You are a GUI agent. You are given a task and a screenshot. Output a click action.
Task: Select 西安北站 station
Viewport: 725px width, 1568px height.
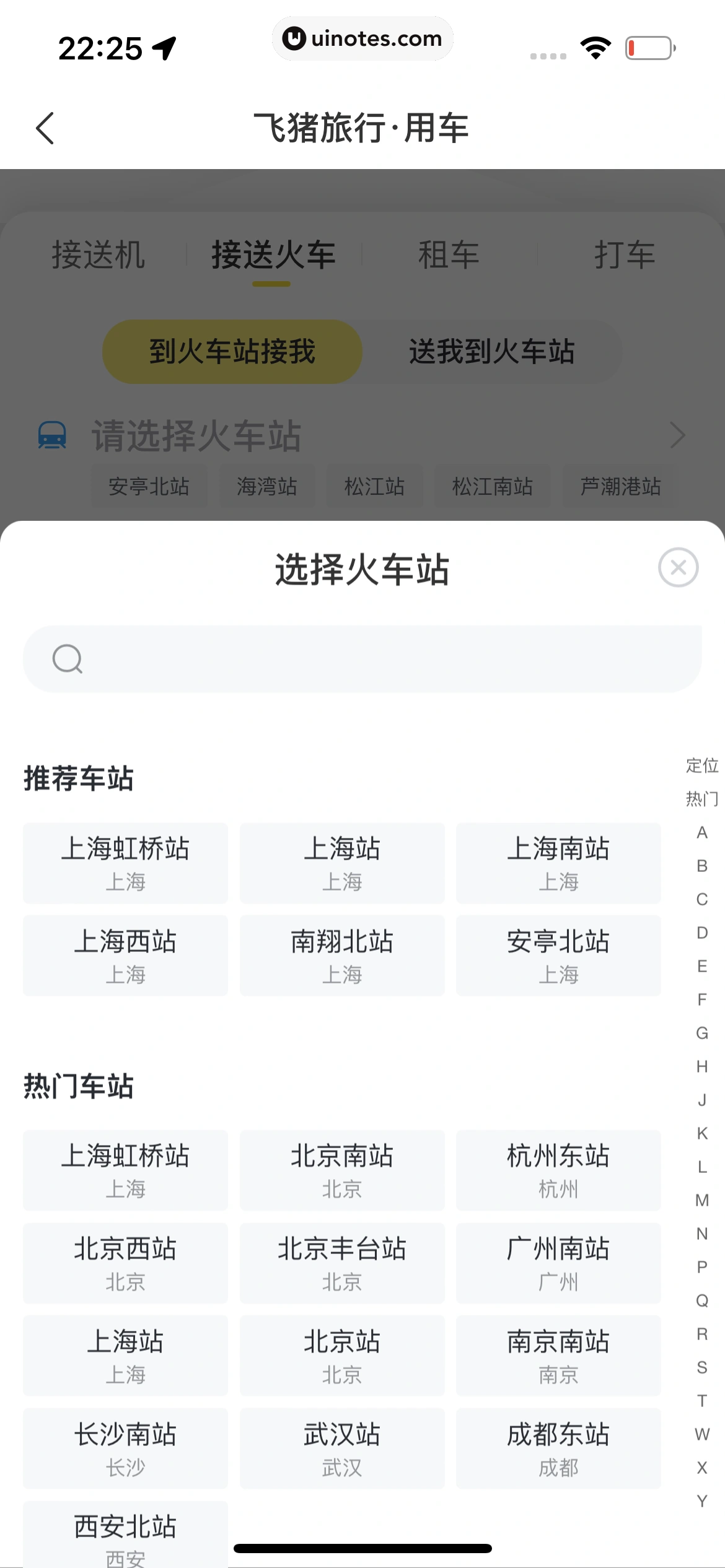tap(125, 1535)
